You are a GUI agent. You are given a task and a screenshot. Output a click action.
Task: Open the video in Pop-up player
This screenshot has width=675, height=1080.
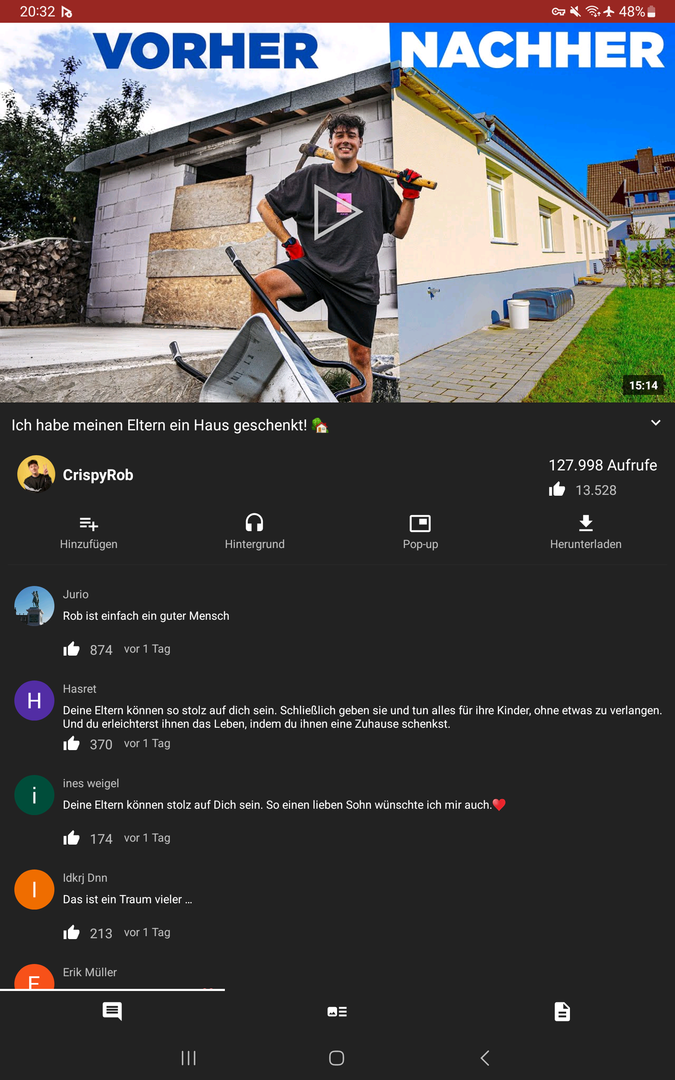point(420,532)
